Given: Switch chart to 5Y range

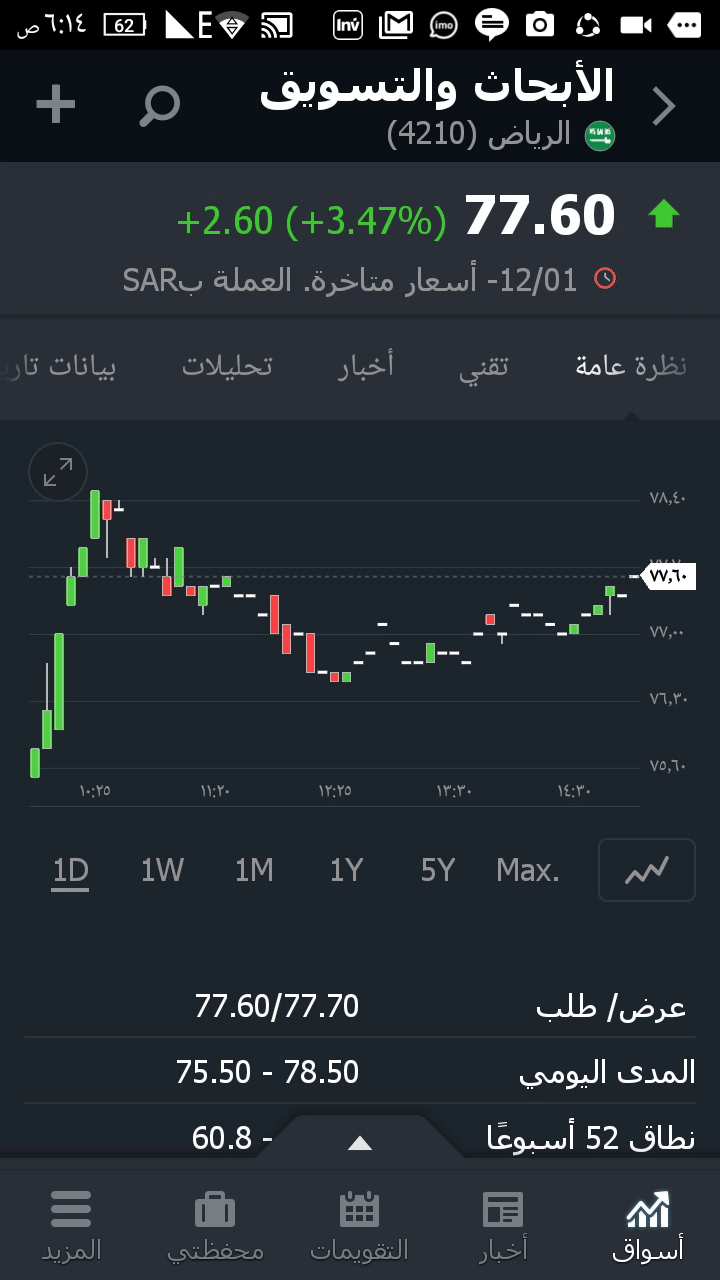Looking at the screenshot, I should (438, 871).
